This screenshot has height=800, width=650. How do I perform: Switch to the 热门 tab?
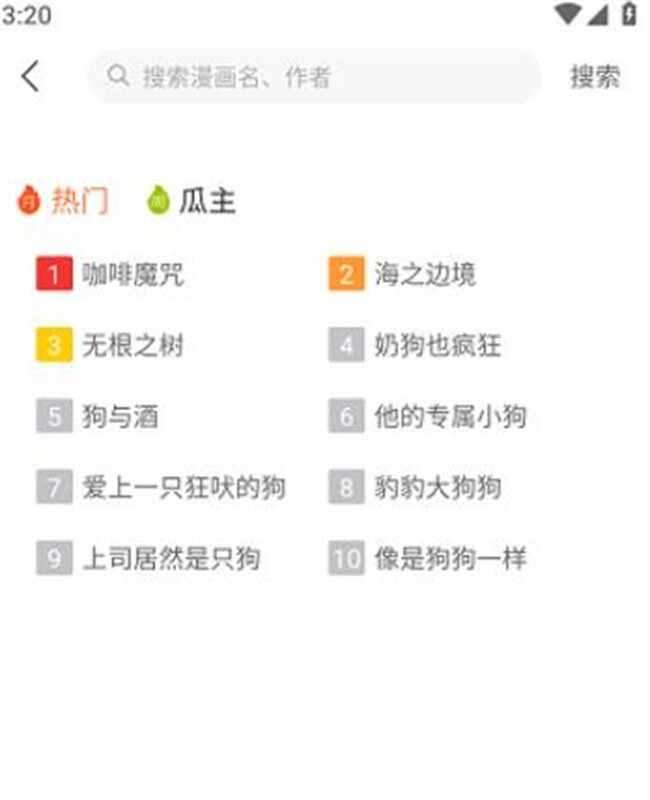pyautogui.click(x=64, y=201)
